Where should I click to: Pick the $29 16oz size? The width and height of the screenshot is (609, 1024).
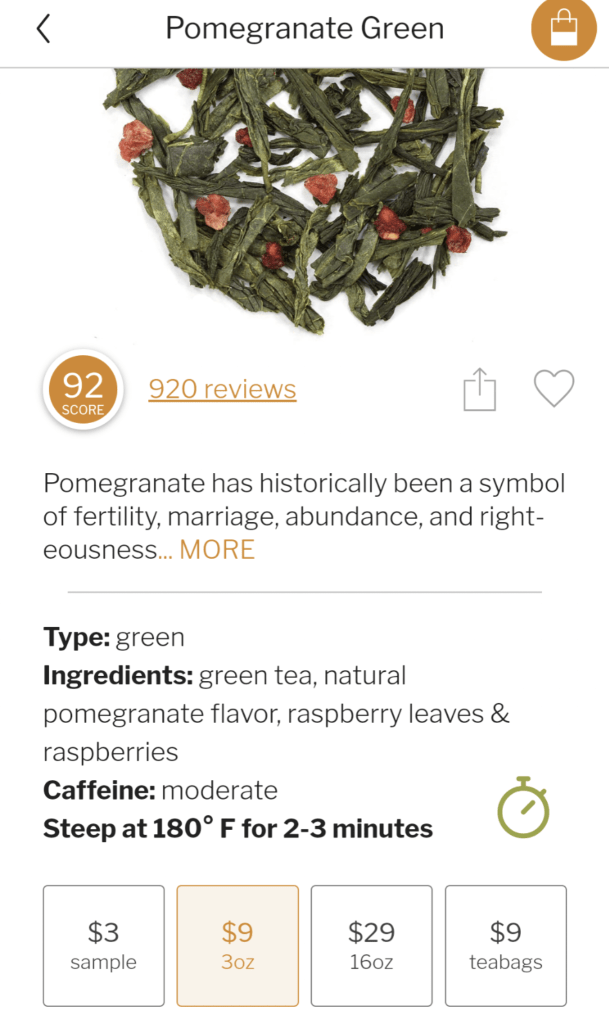pos(372,945)
